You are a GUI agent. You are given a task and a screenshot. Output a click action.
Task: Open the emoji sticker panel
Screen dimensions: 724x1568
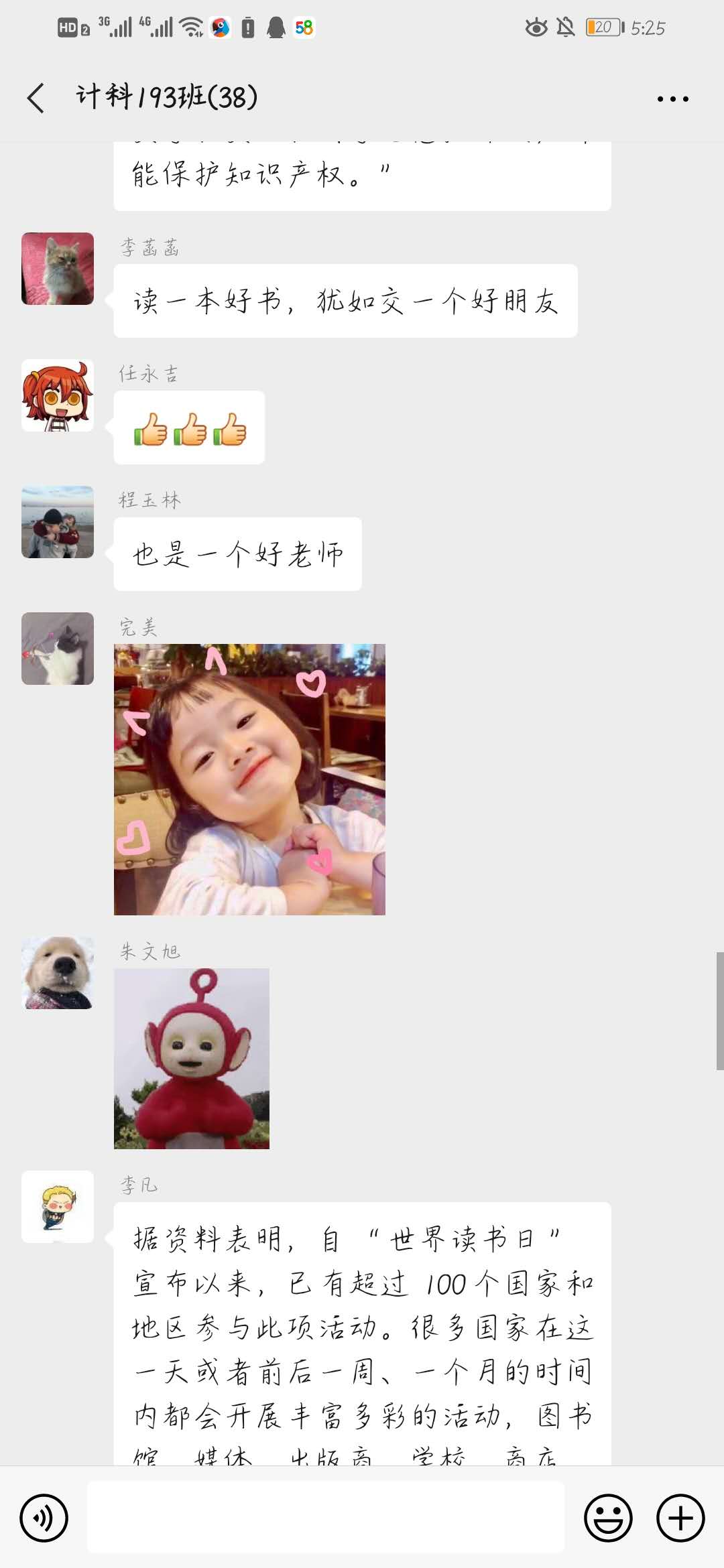[608, 1518]
